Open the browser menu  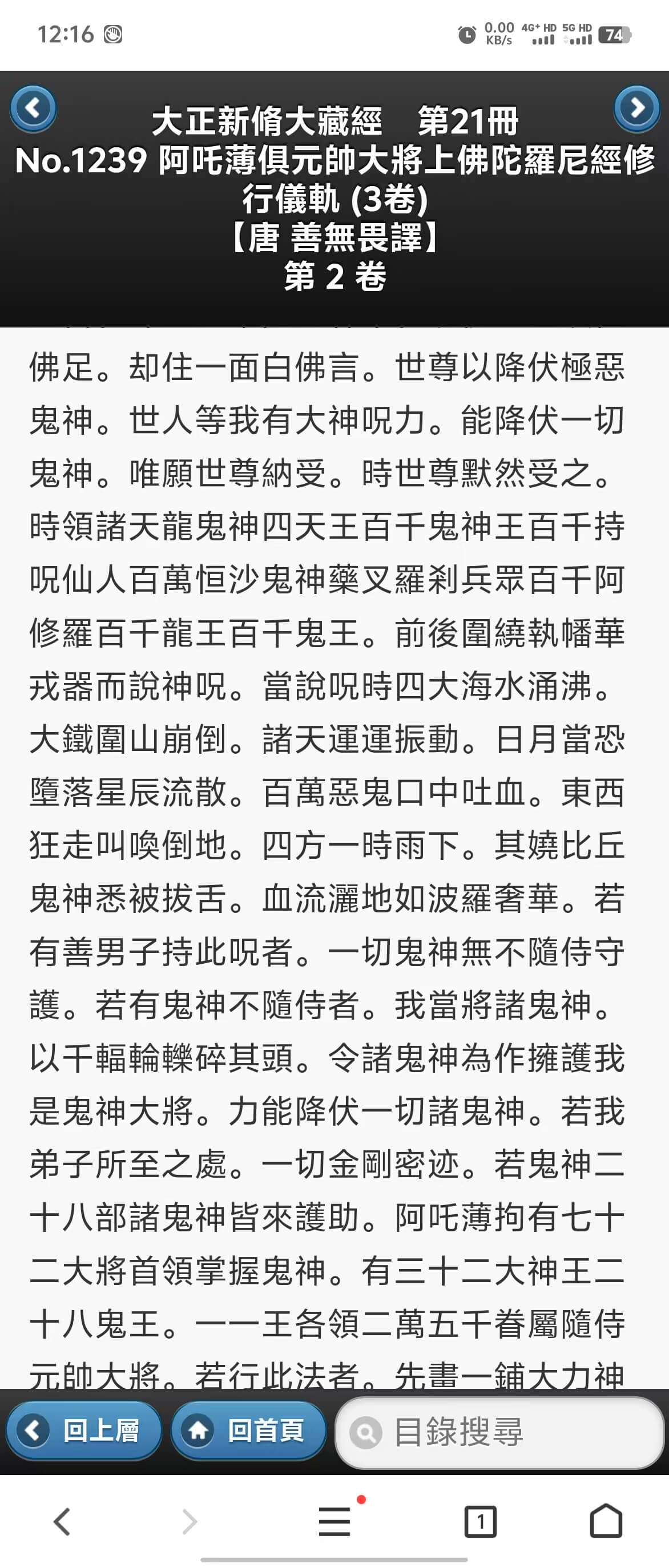click(x=335, y=1522)
